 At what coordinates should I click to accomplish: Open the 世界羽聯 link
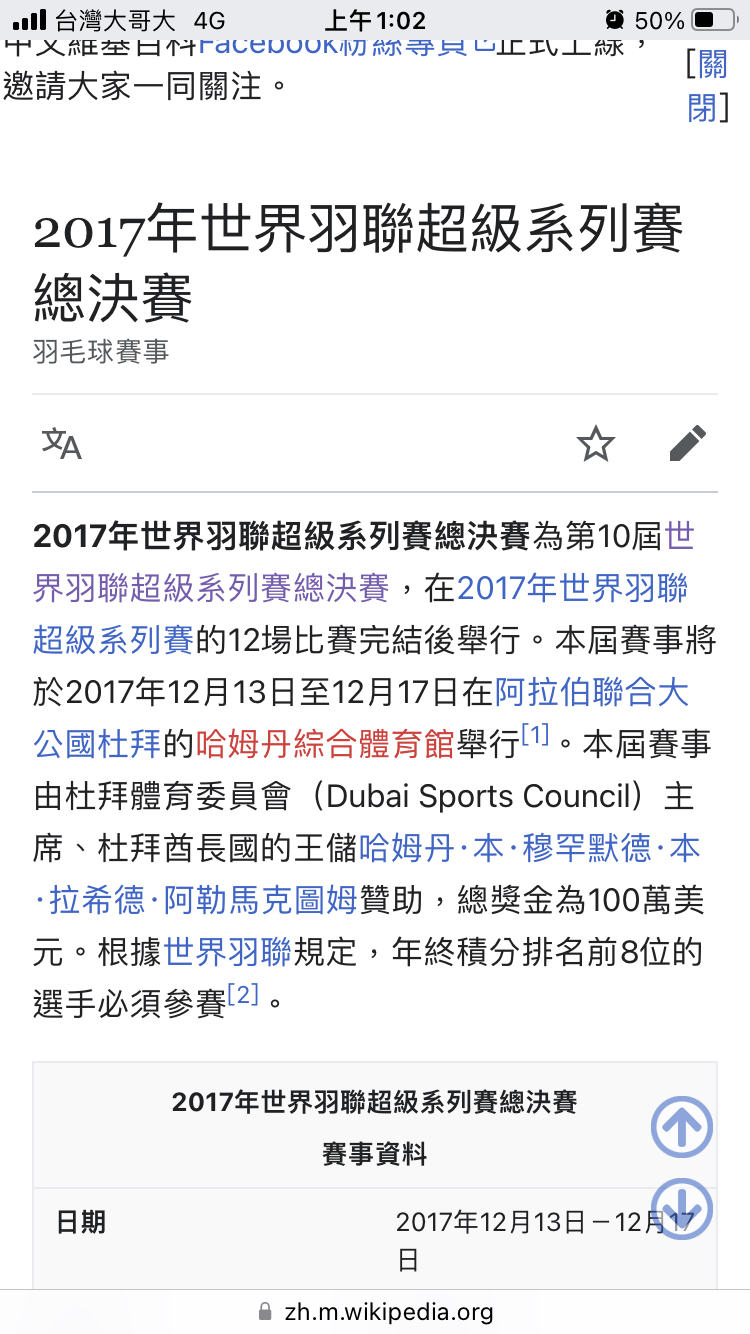point(227,952)
